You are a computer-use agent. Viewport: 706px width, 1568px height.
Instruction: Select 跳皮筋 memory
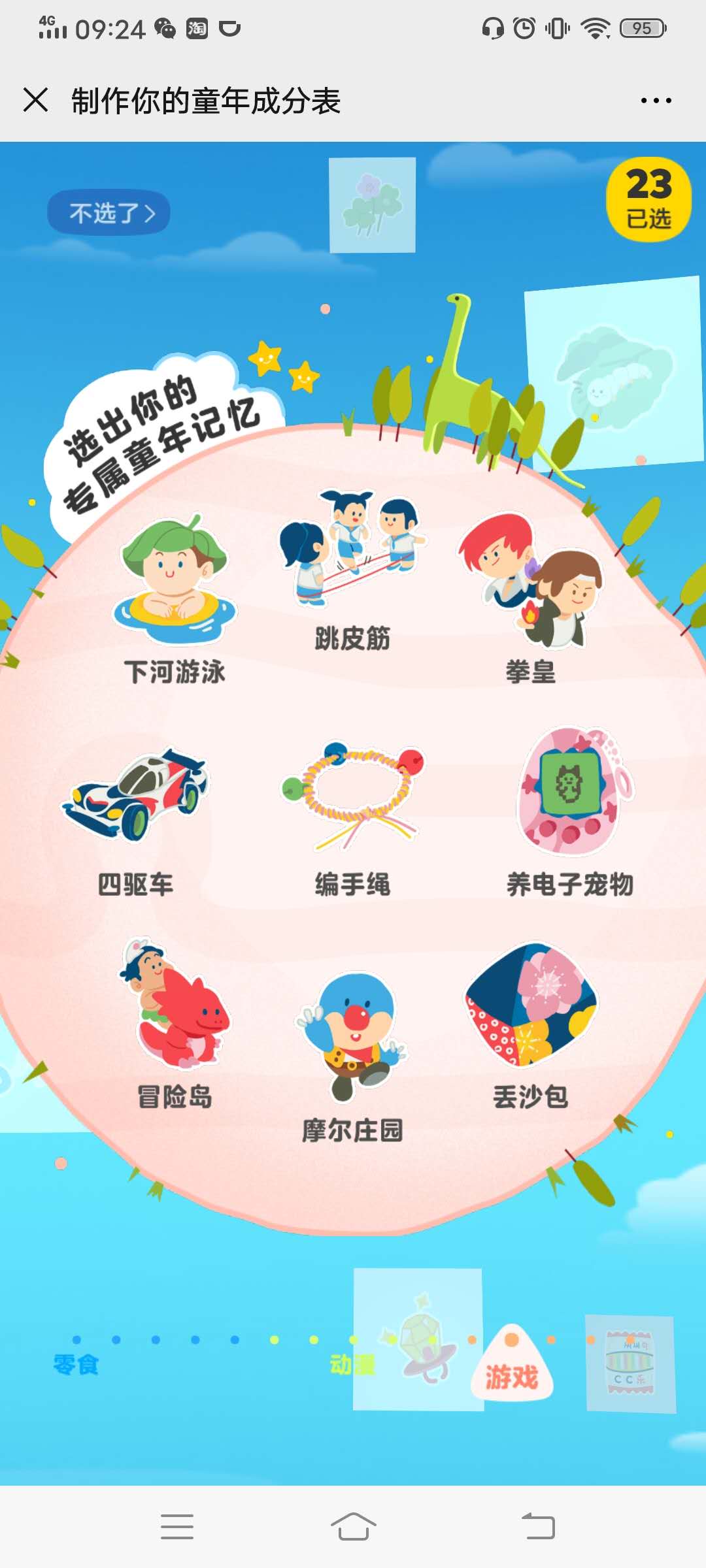click(352, 568)
